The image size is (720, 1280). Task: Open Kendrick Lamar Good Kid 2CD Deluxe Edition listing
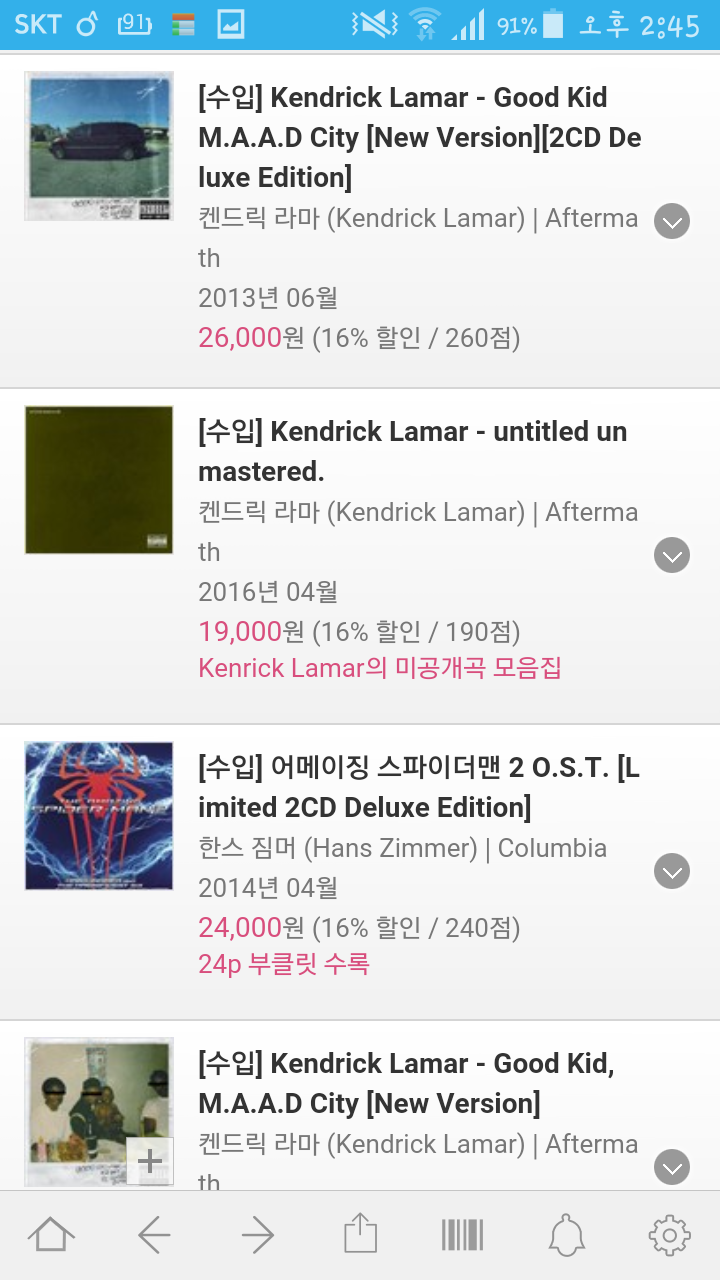coord(420,137)
